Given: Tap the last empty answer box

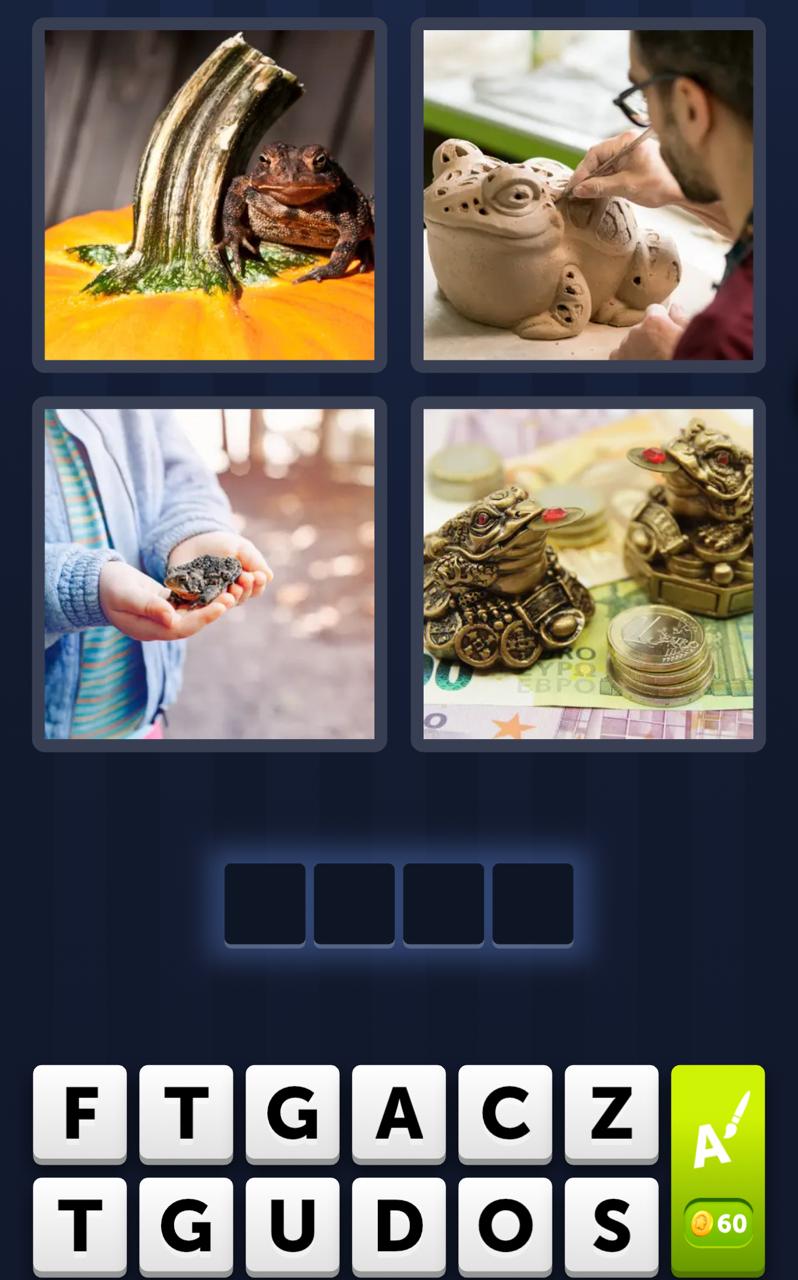Looking at the screenshot, I should pyautogui.click(x=532, y=903).
